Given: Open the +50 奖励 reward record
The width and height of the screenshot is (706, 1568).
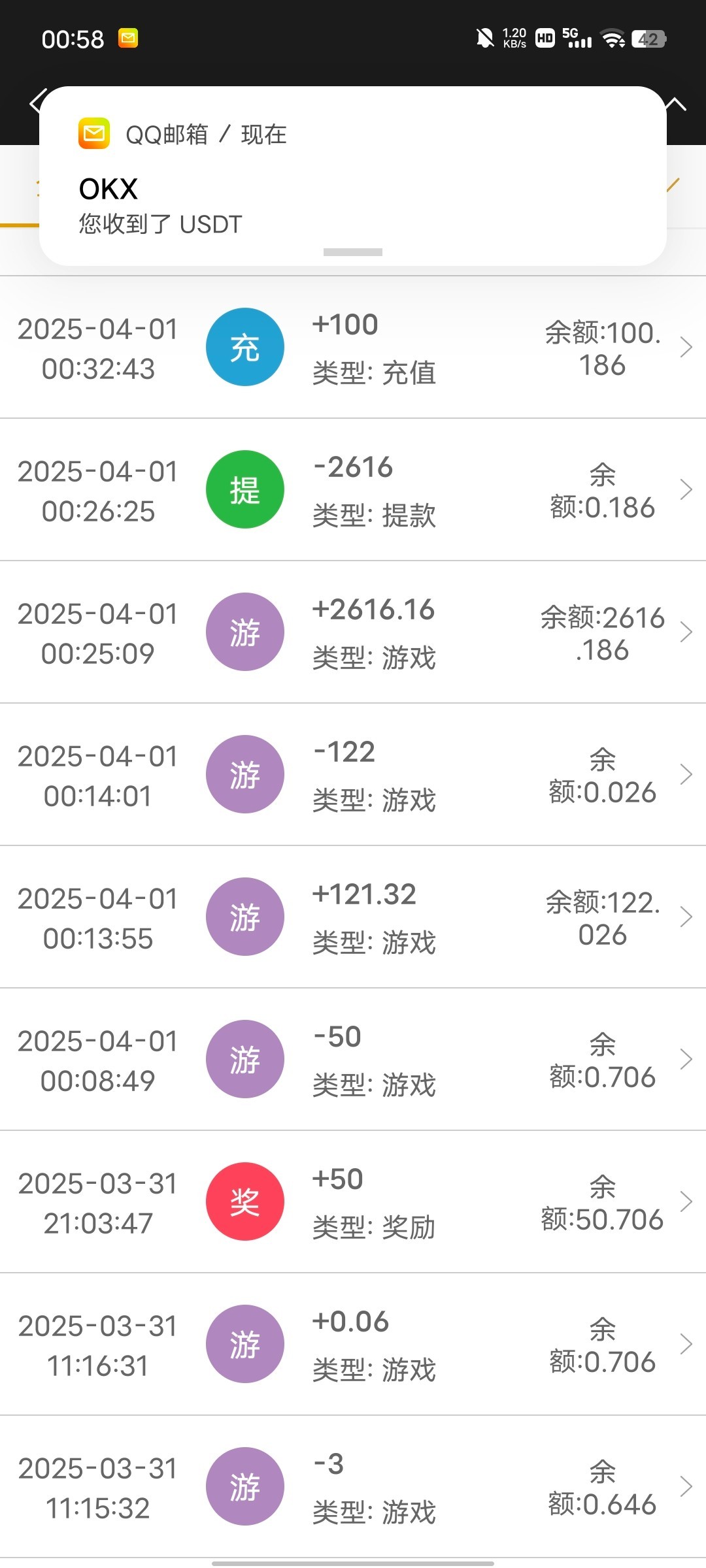Looking at the screenshot, I should (353, 1201).
